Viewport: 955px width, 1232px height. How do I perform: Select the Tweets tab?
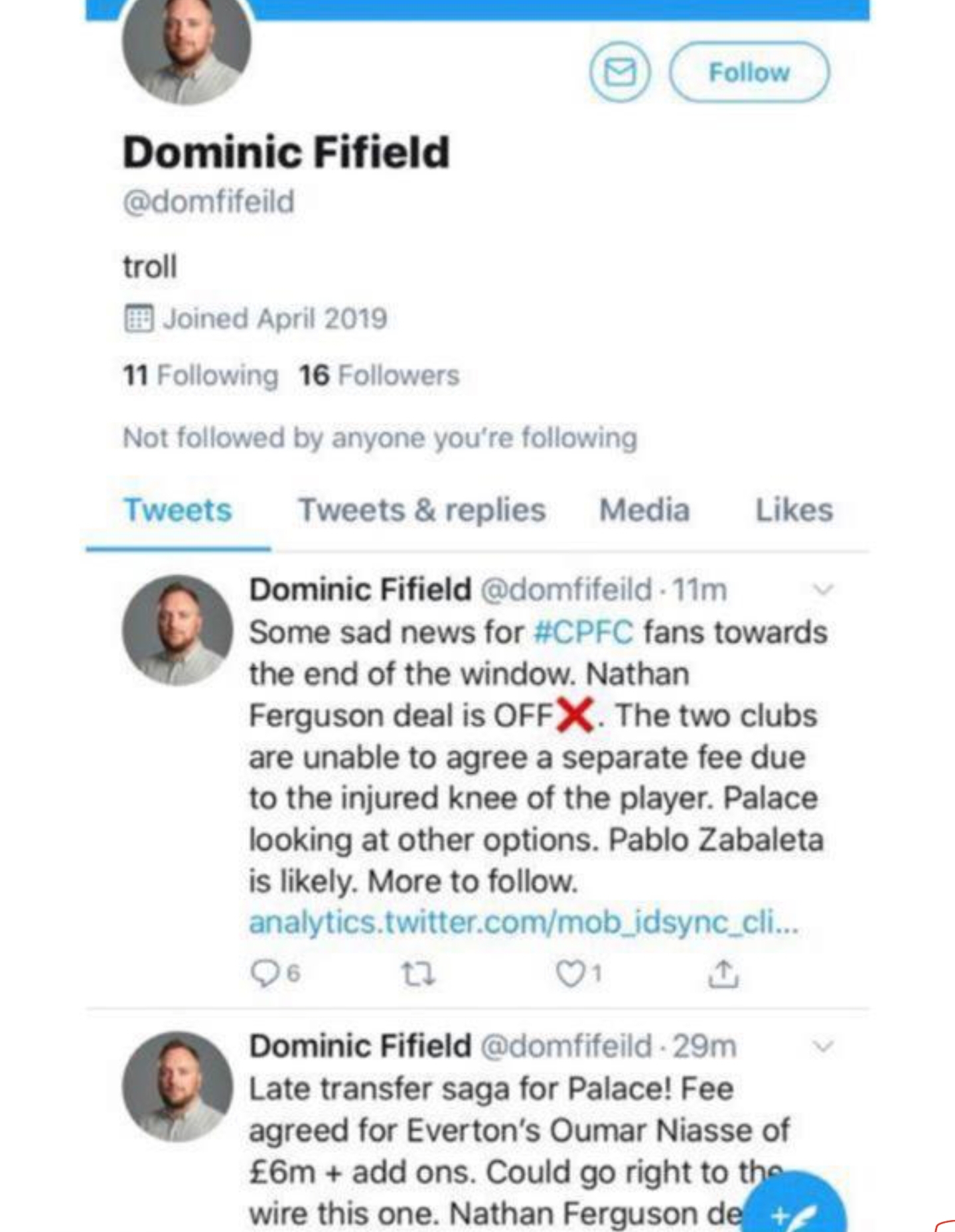[x=178, y=510]
